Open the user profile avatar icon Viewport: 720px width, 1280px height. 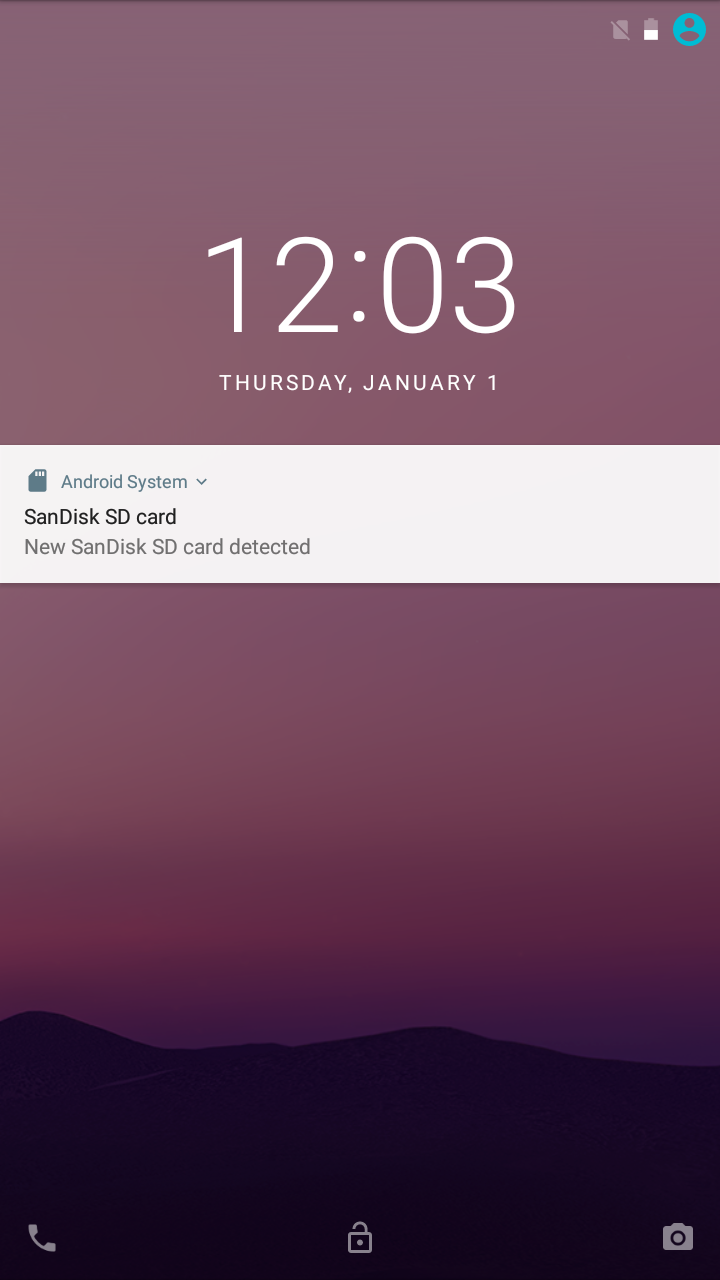(x=689, y=29)
